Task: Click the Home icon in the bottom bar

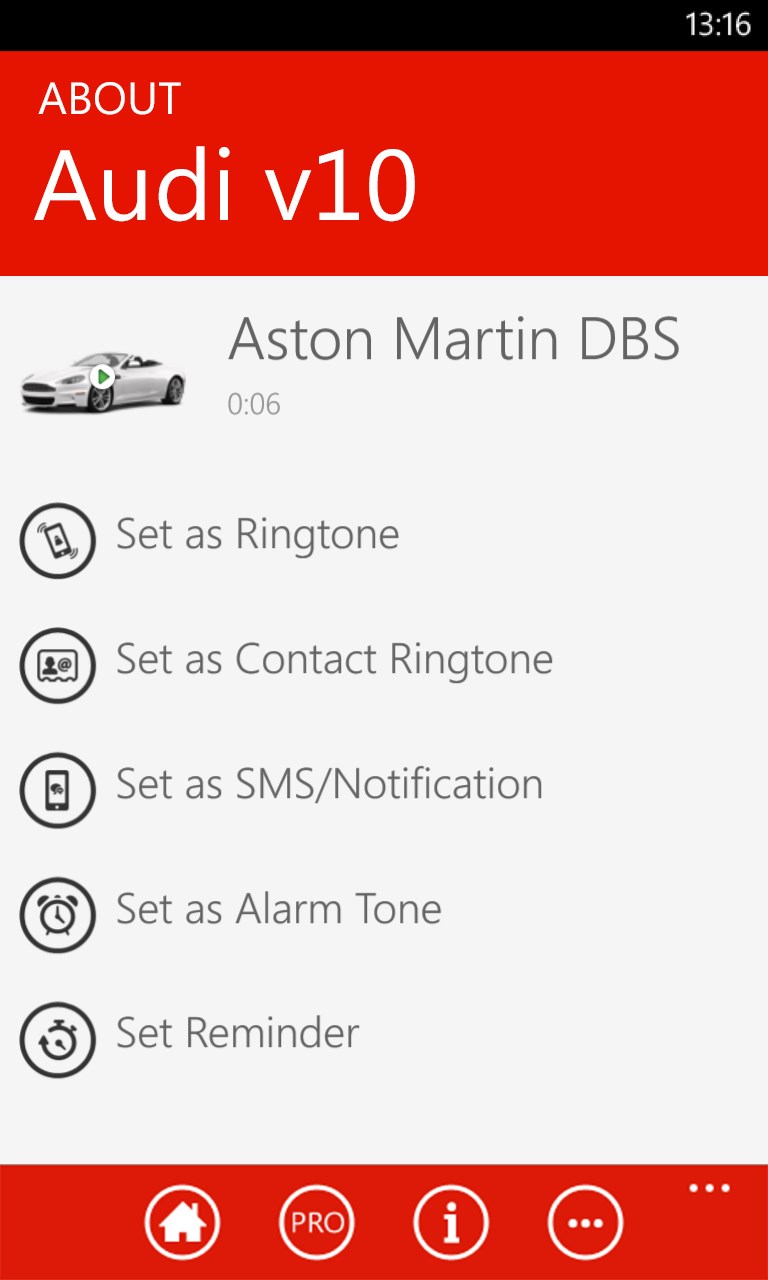Action: pyautogui.click(x=182, y=1222)
